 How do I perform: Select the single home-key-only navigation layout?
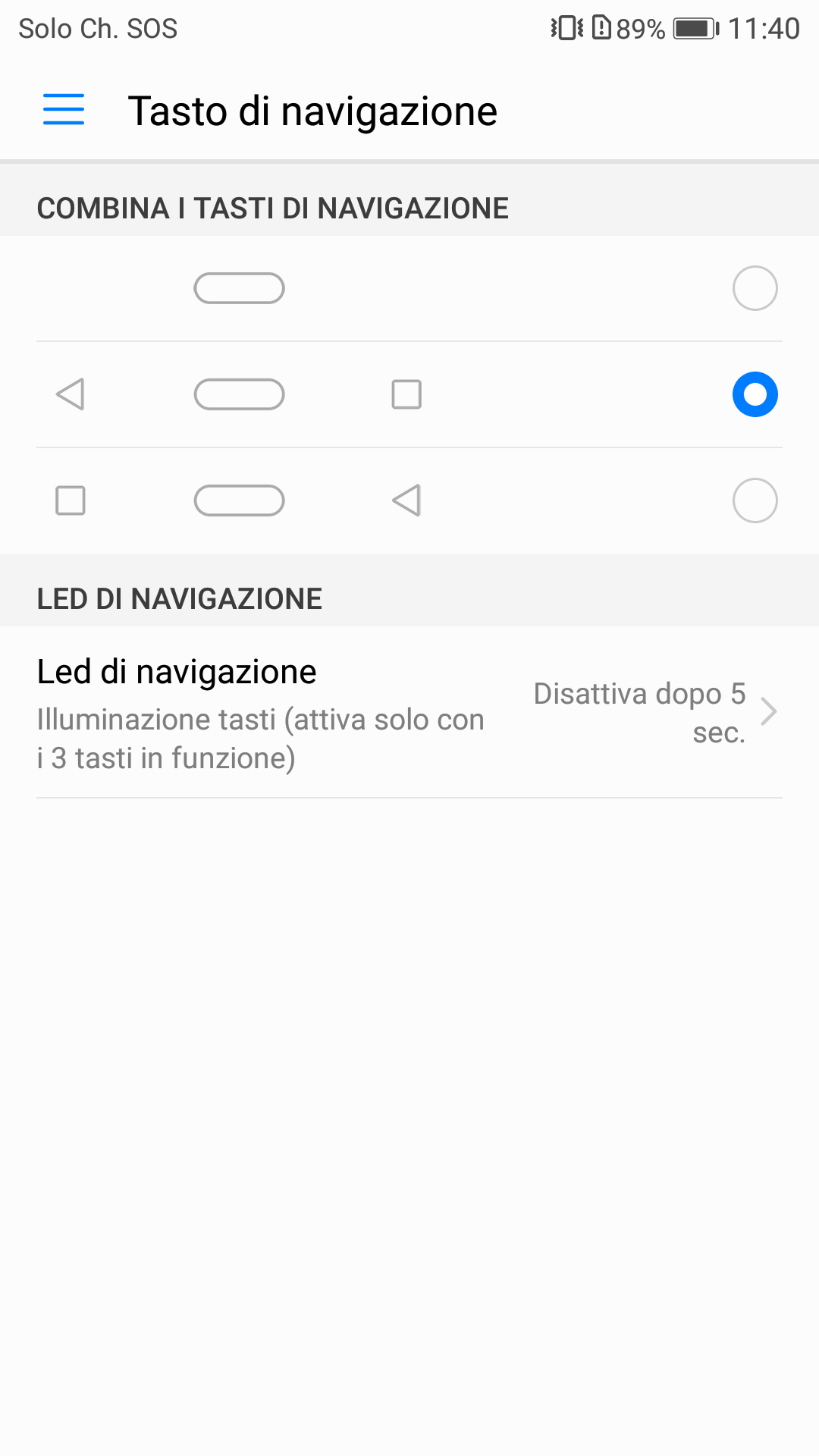click(755, 288)
